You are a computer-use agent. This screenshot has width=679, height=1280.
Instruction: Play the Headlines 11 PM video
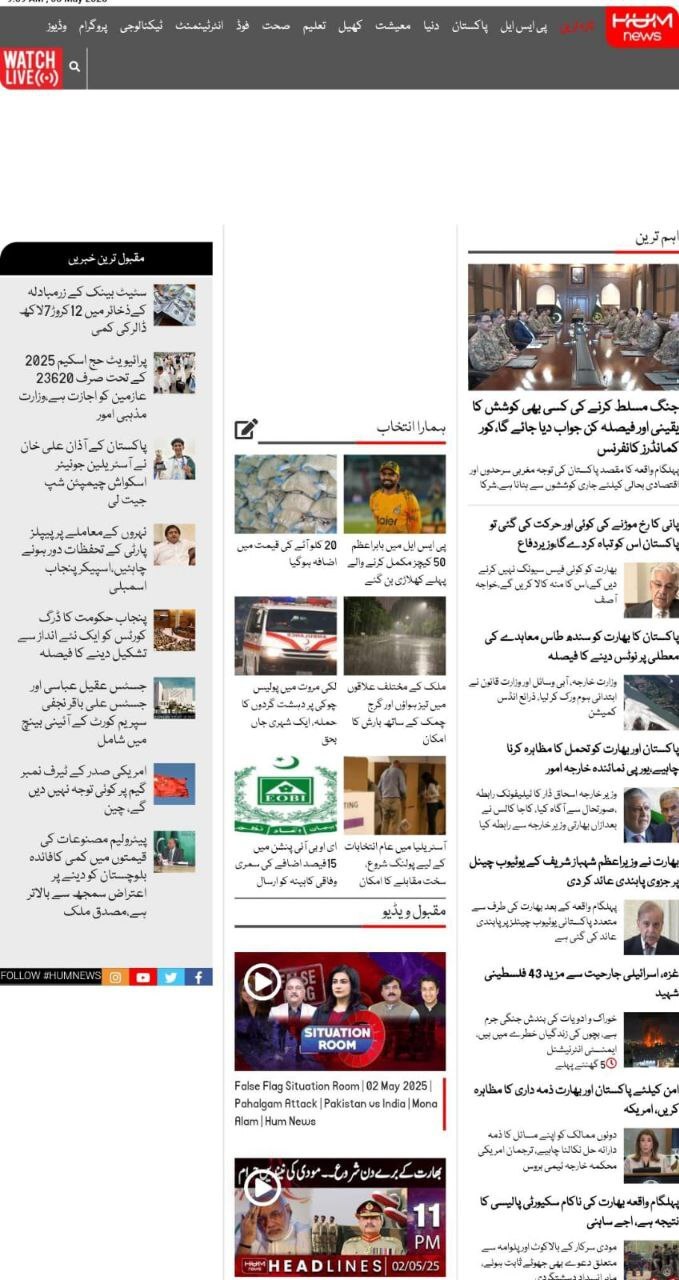point(261,1187)
